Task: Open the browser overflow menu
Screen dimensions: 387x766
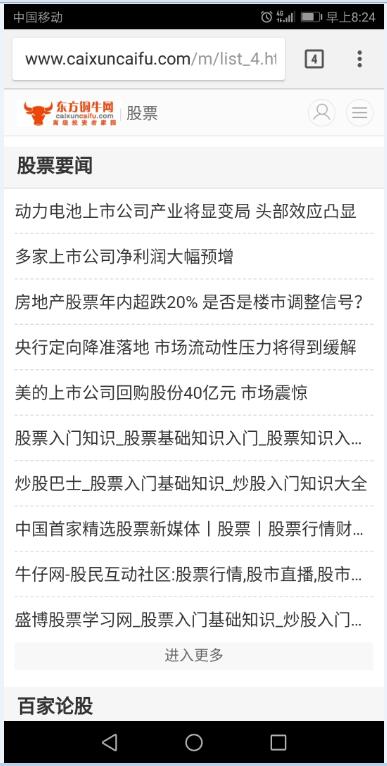Action: [360, 59]
